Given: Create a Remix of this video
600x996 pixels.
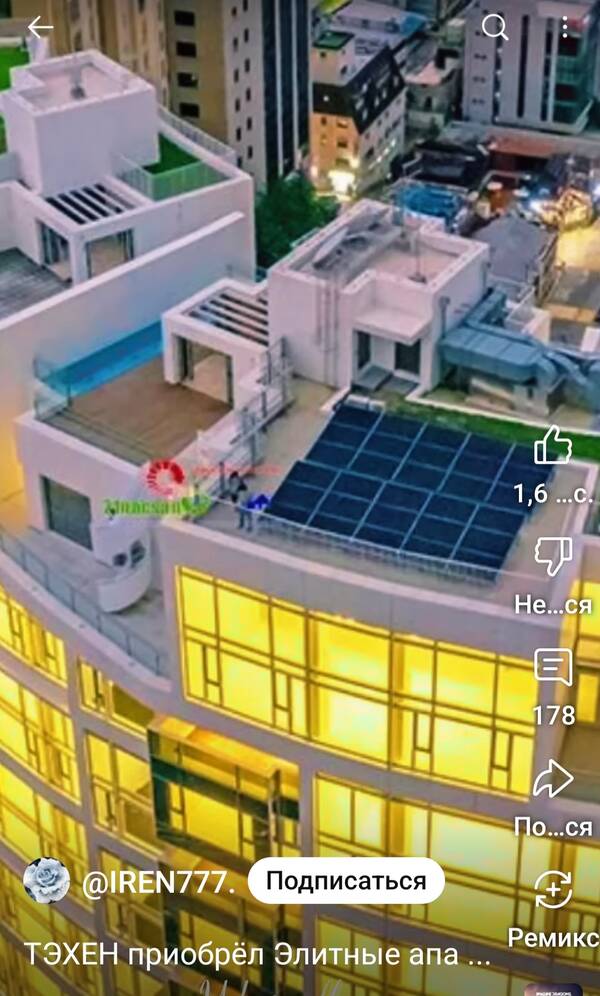Looking at the screenshot, I should (x=553, y=890).
